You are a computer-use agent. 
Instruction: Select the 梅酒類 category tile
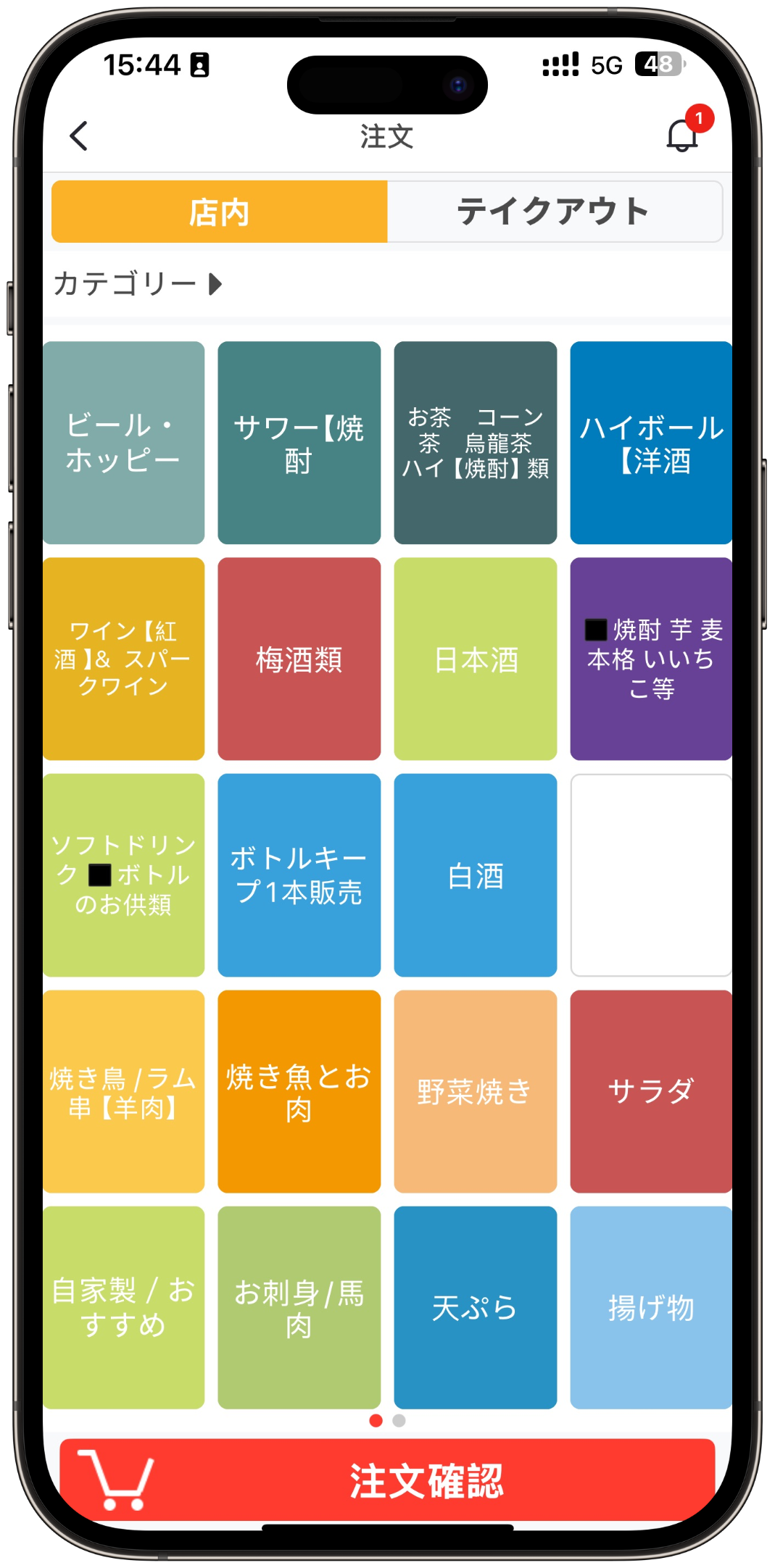299,659
